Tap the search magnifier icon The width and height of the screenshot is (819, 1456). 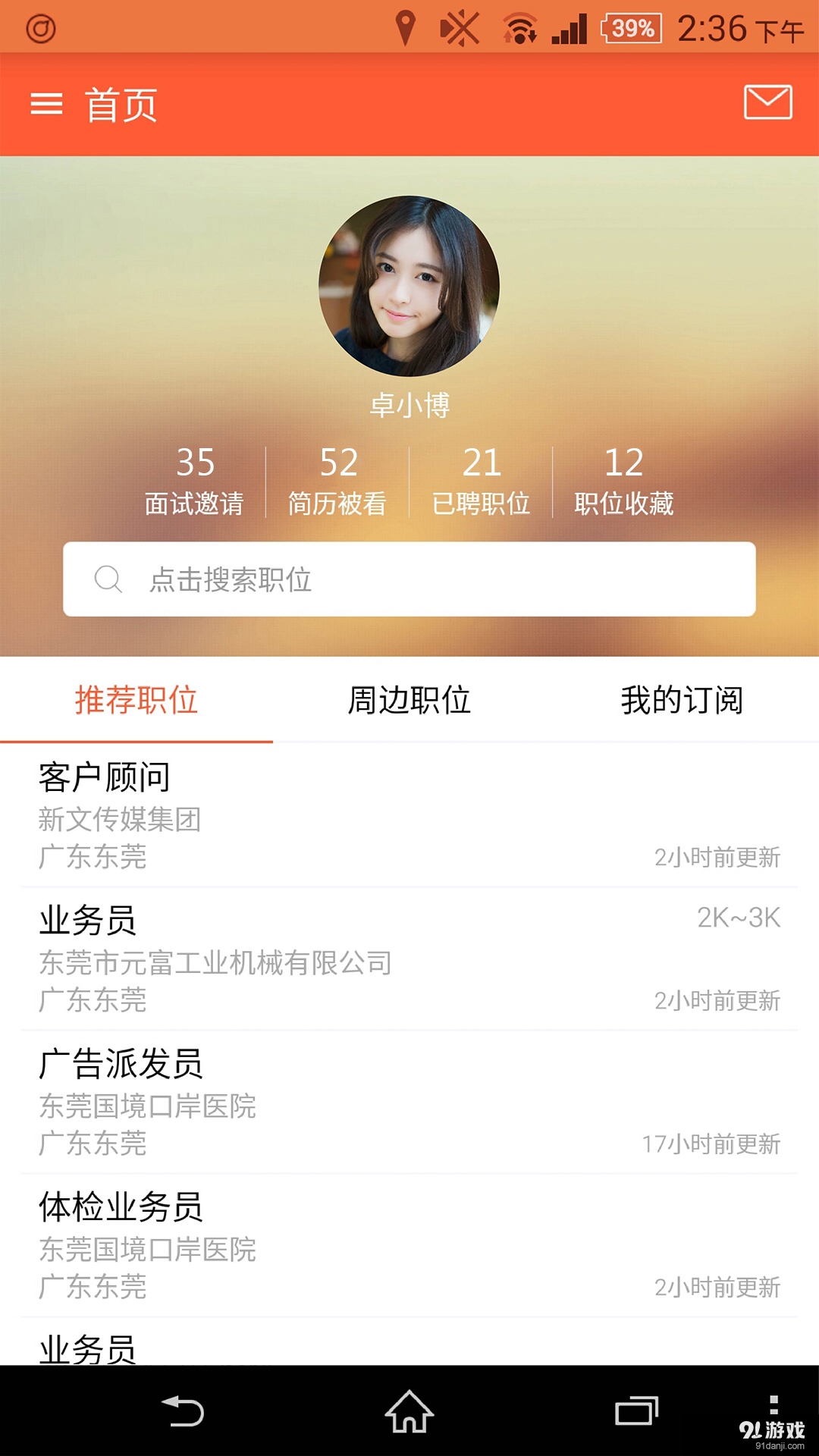pyautogui.click(x=108, y=579)
